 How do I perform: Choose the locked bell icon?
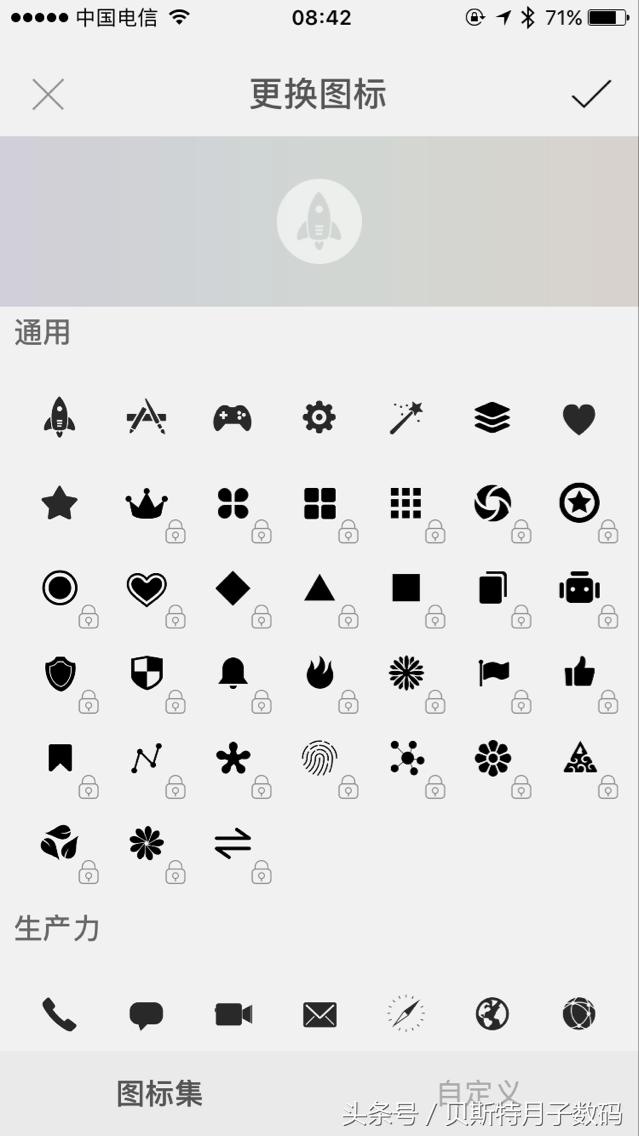[x=233, y=673]
